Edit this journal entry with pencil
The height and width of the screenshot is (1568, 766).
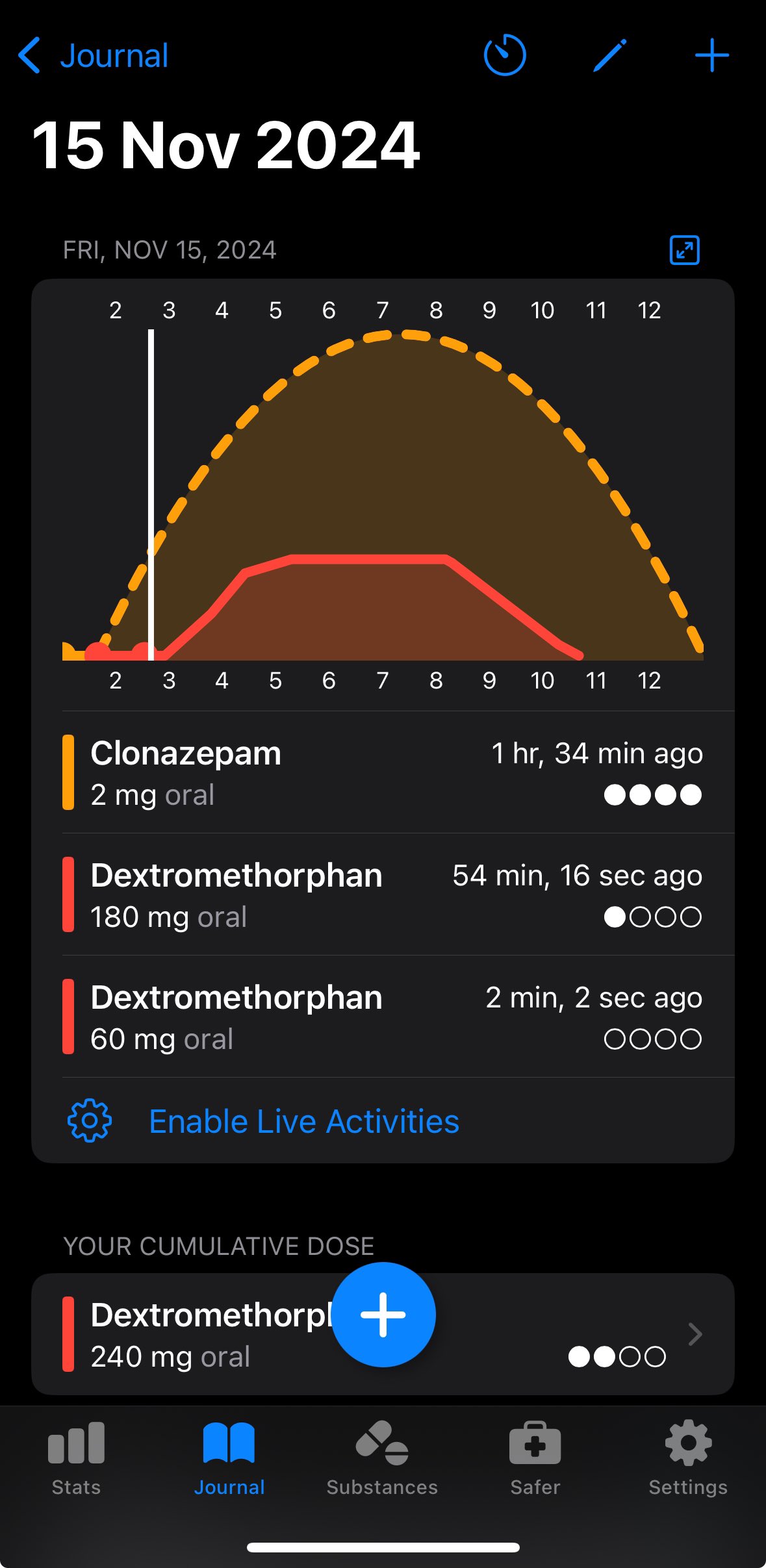[x=609, y=56]
